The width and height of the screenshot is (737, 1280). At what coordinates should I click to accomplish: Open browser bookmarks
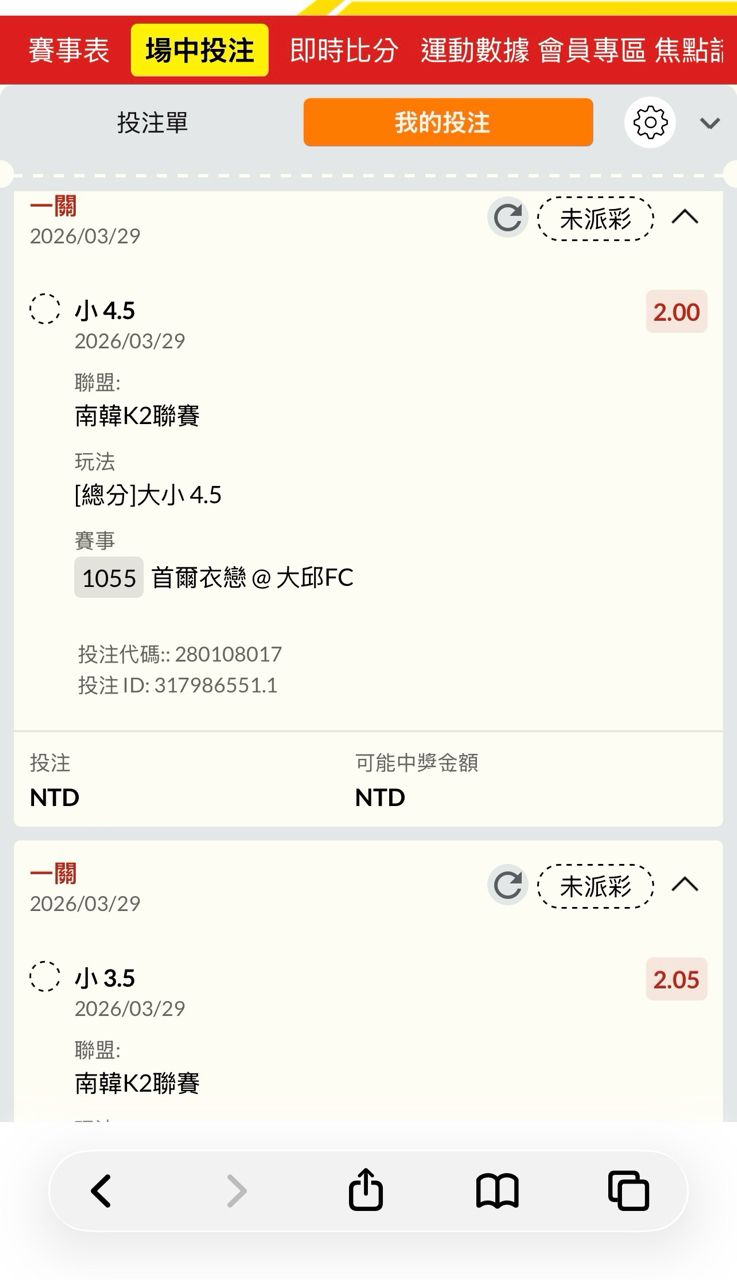click(497, 1191)
